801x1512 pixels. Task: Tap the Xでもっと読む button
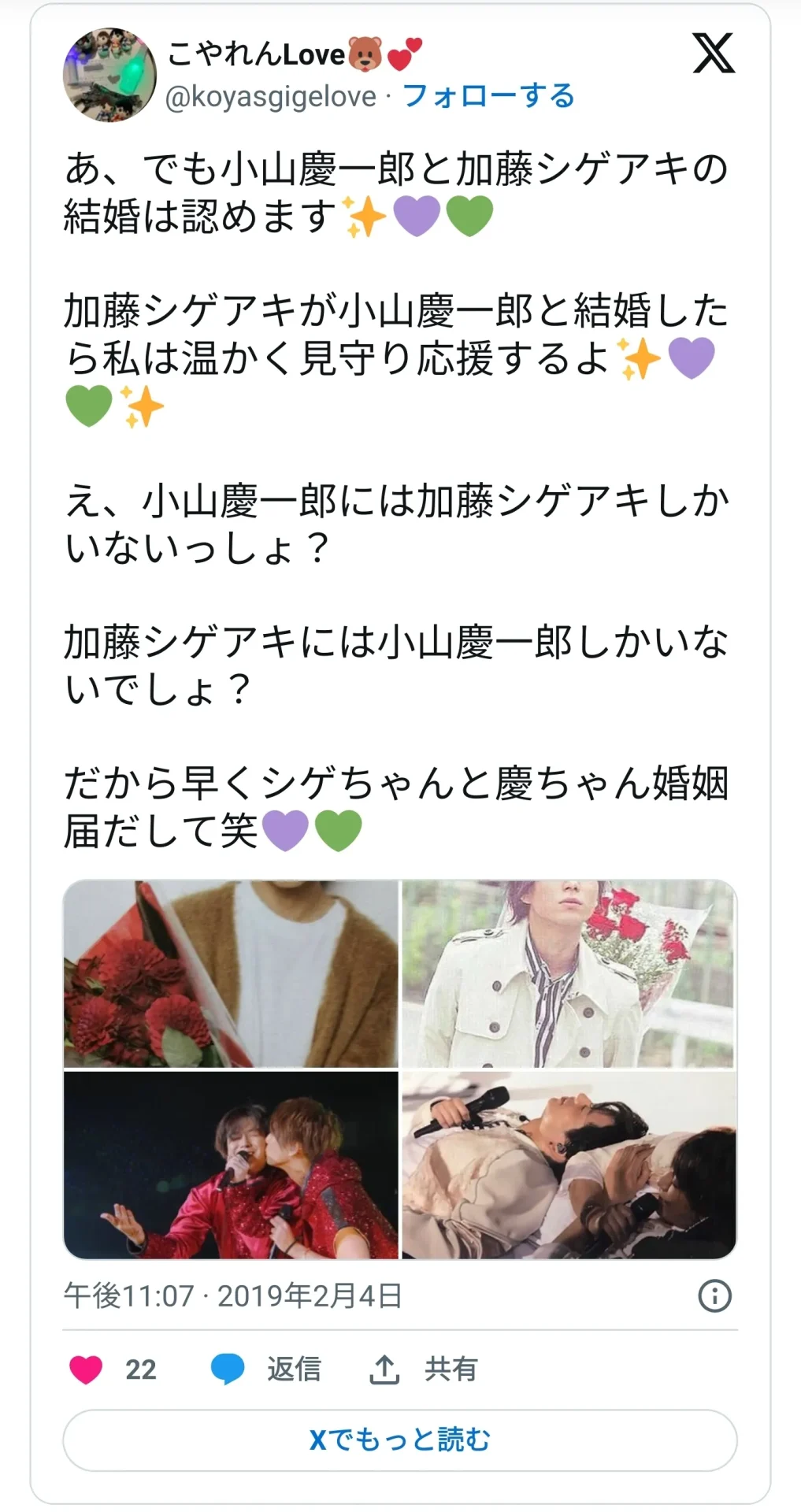[x=400, y=1440]
